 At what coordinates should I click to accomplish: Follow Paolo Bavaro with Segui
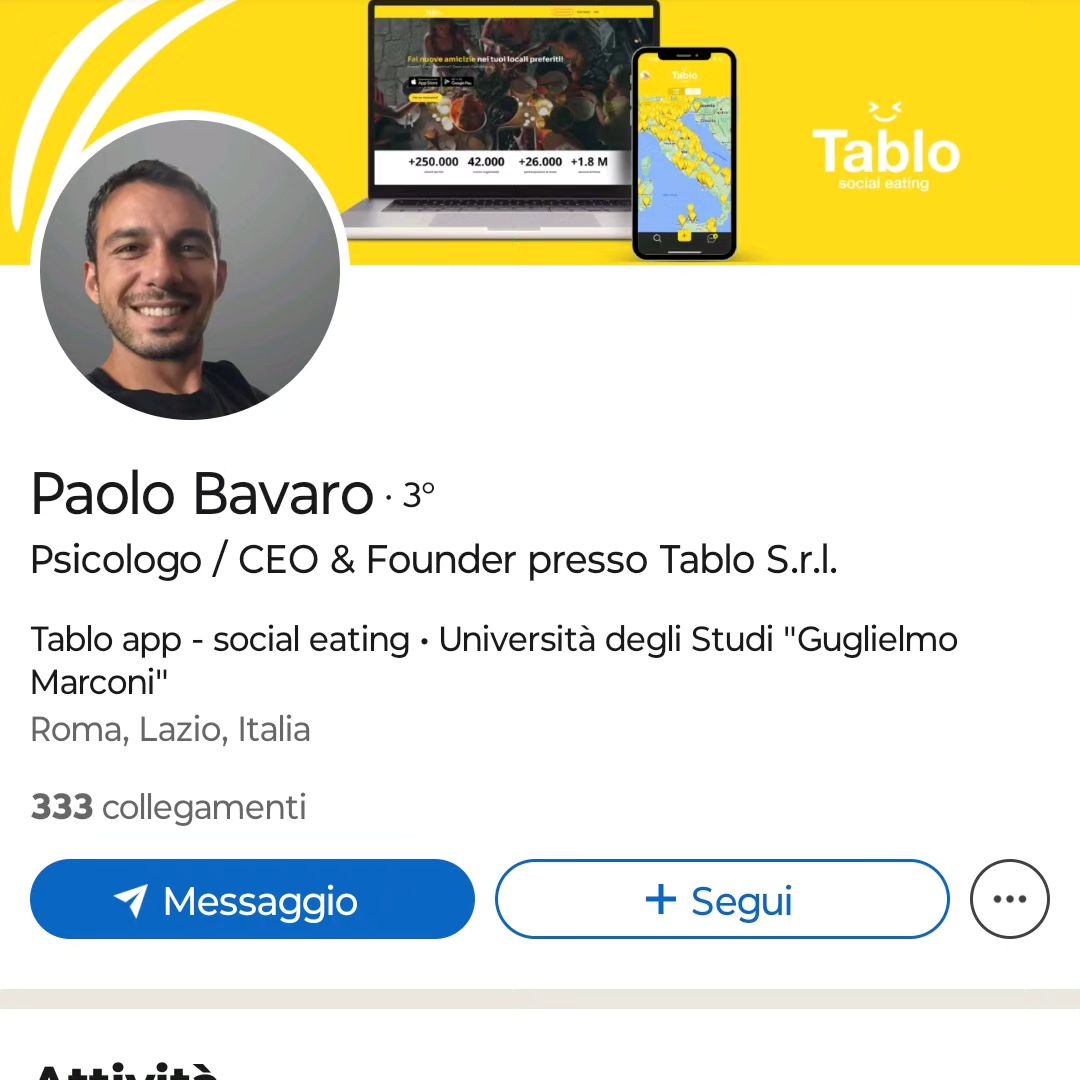pyautogui.click(x=721, y=900)
